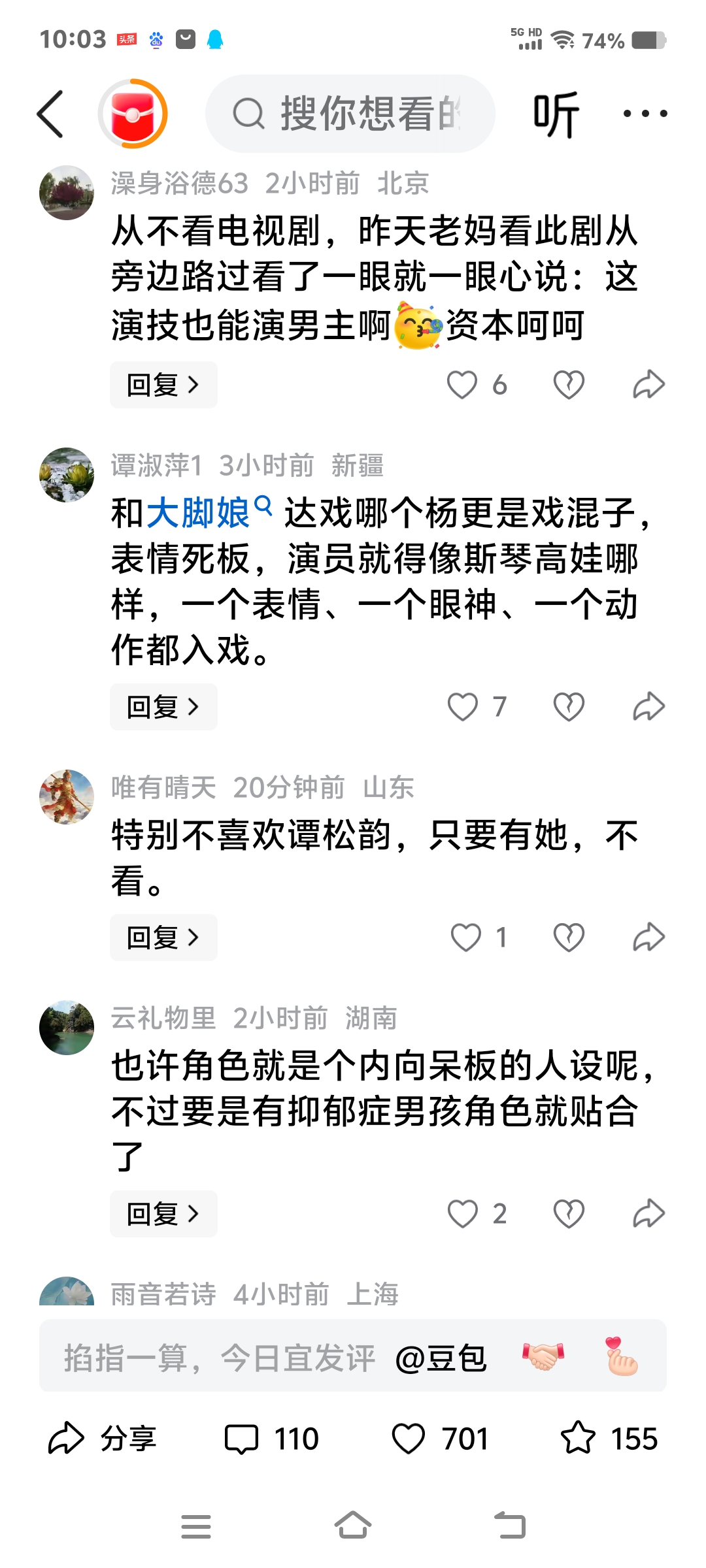Reply to 澡身浴德63's comment
The image size is (706, 1568).
click(x=163, y=385)
